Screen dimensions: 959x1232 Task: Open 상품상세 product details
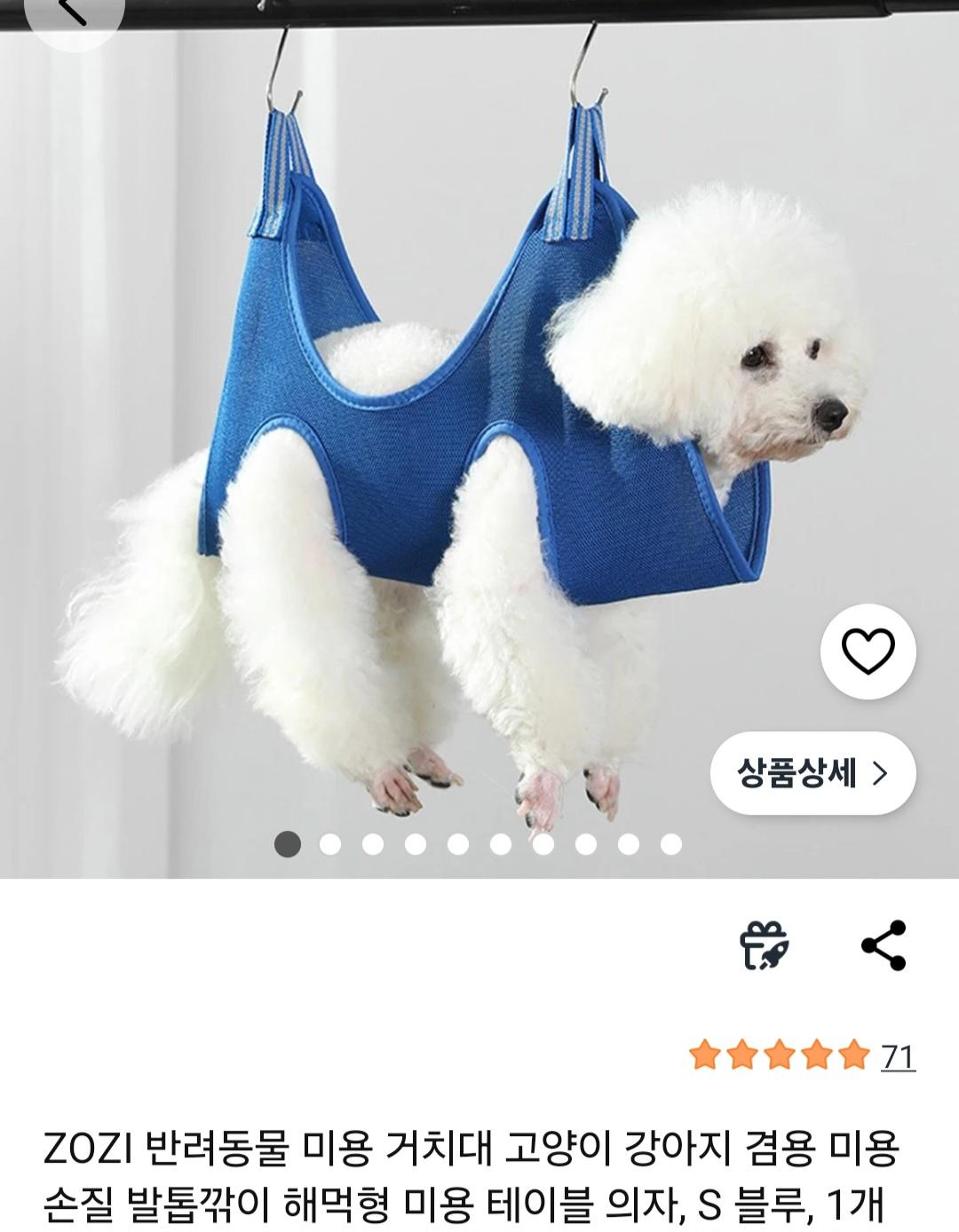812,773
